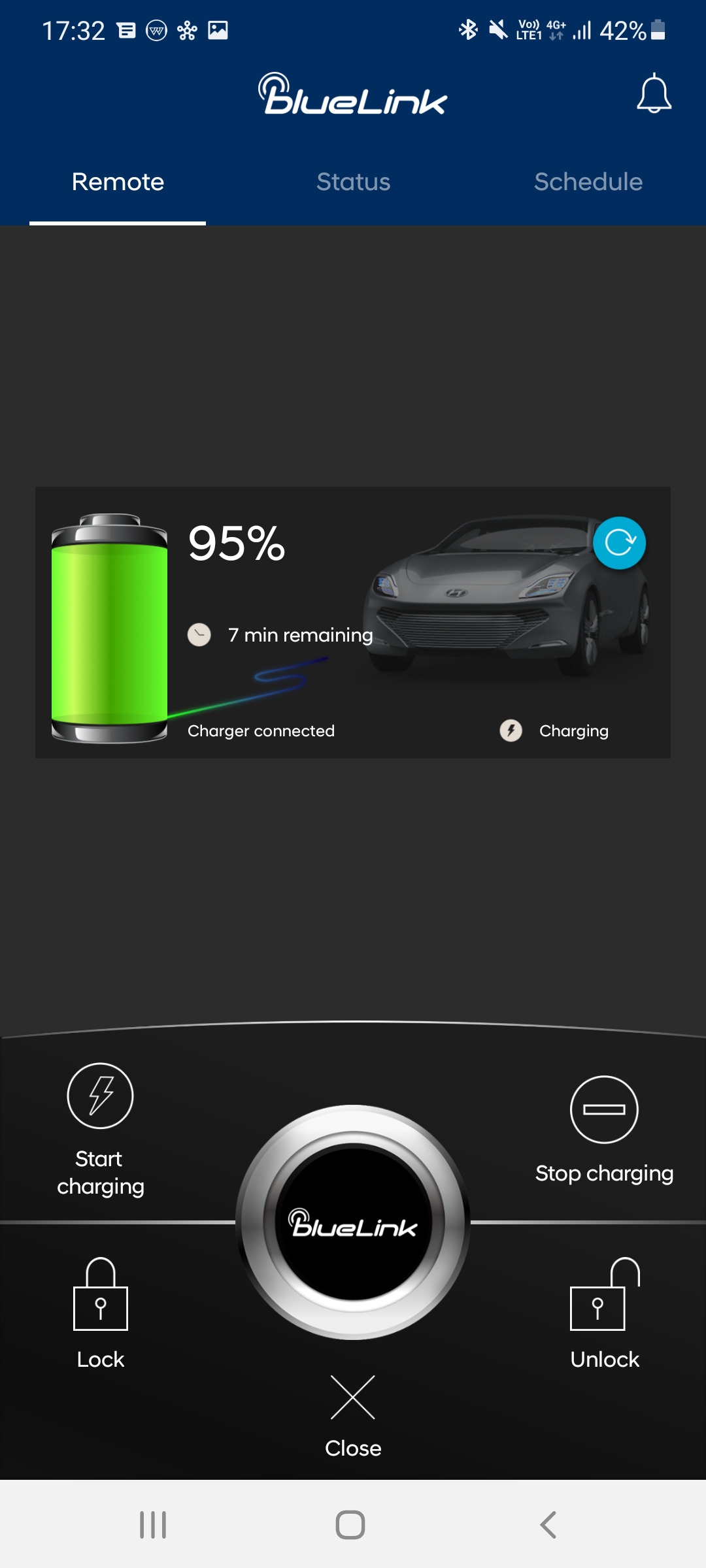Tap the central BlueLink dial button
The width and height of the screenshot is (706, 1568).
pos(353,1222)
